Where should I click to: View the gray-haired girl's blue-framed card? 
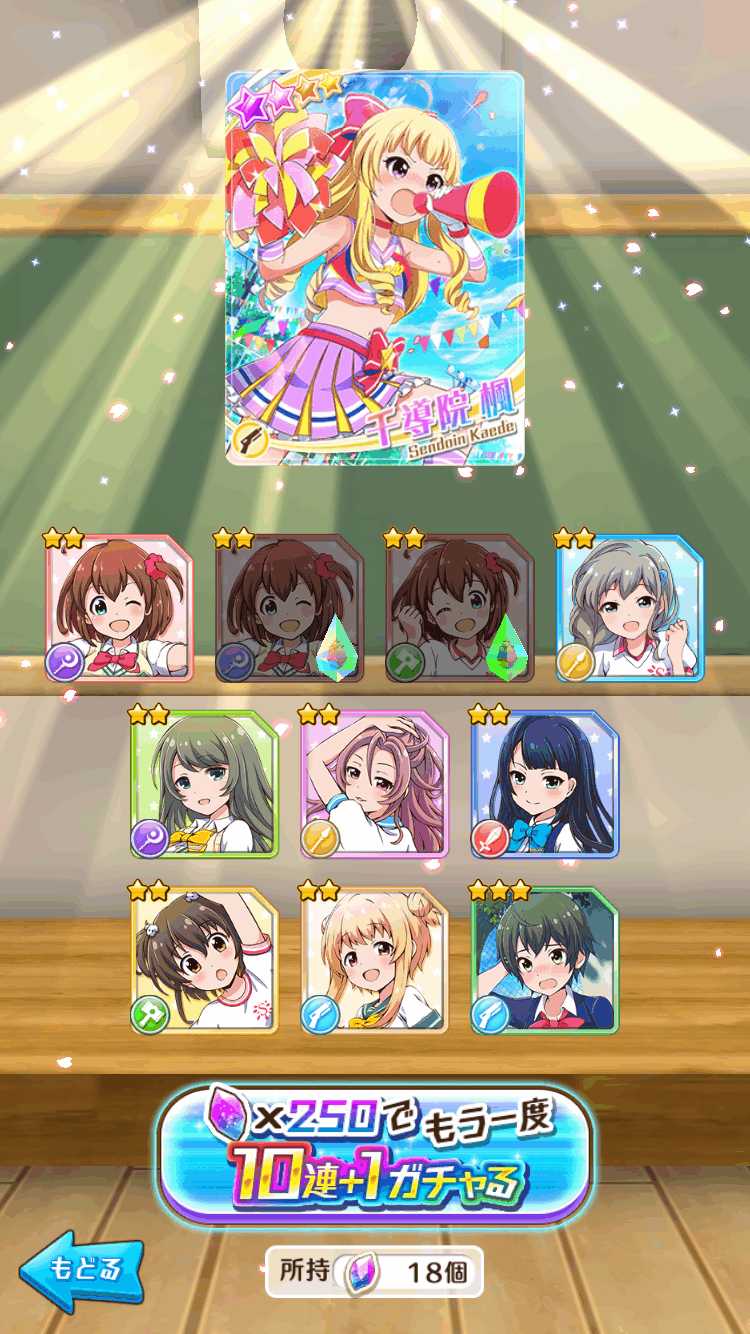[x=630, y=608]
